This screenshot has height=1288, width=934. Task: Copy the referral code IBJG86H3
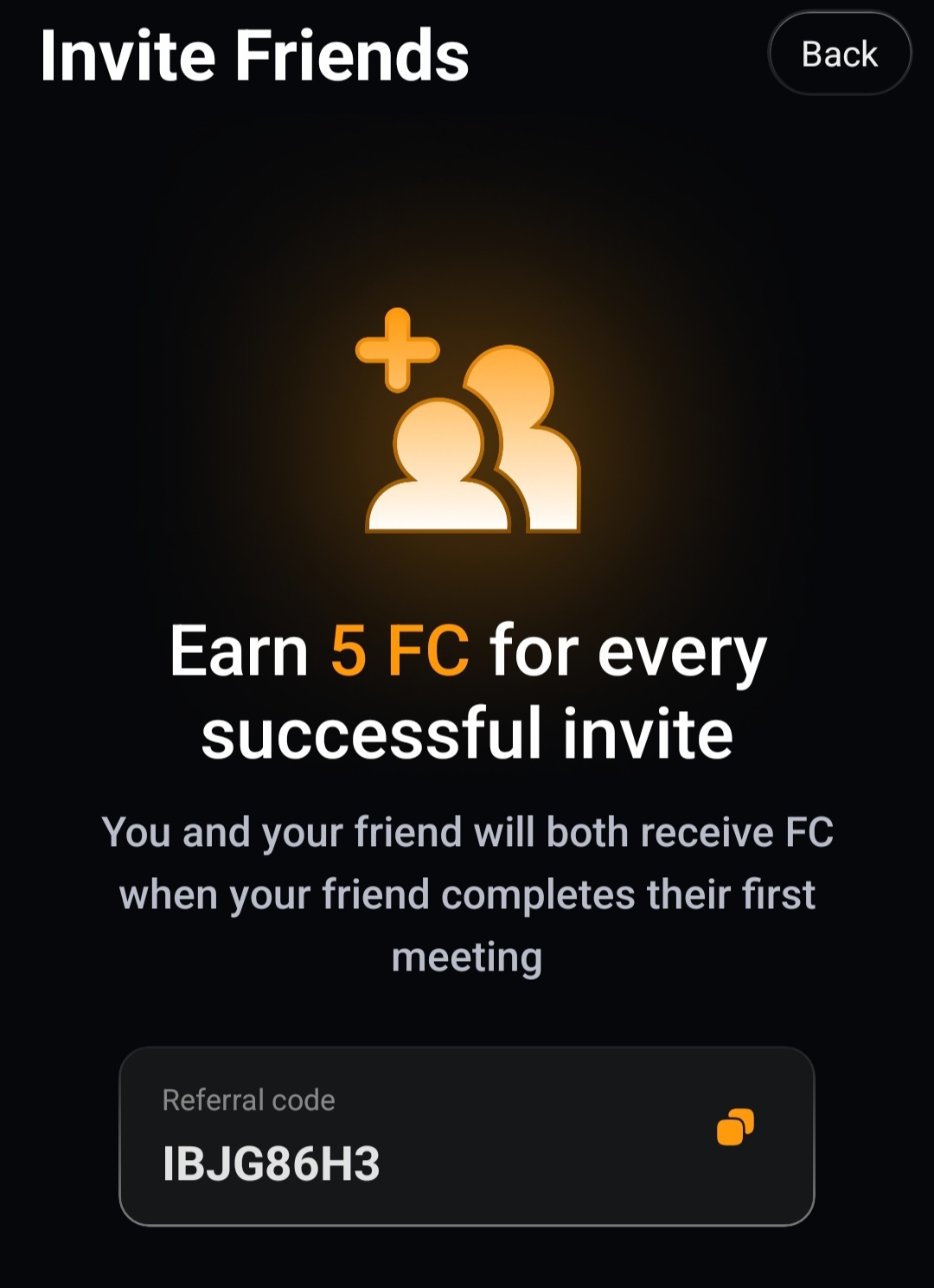point(735,1127)
